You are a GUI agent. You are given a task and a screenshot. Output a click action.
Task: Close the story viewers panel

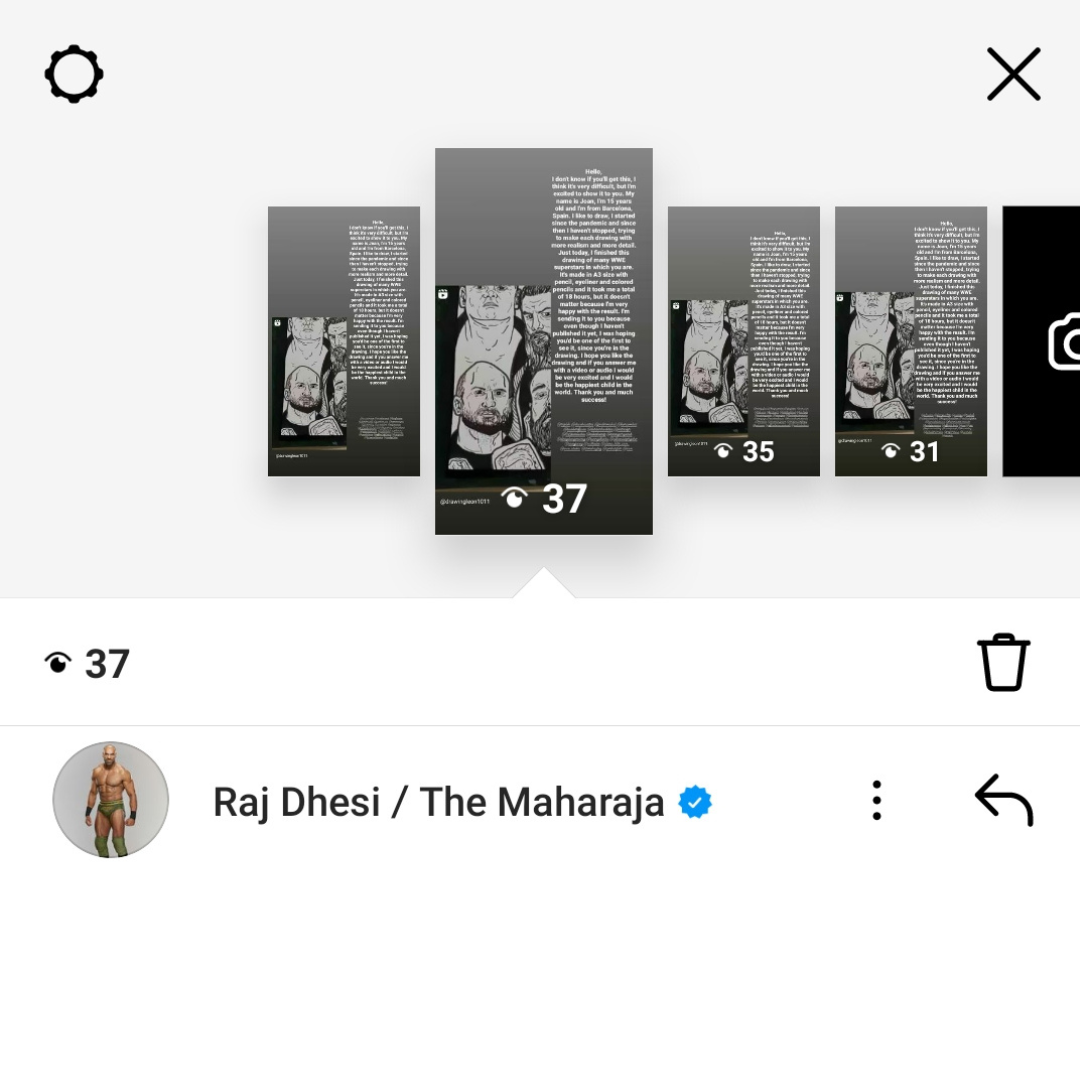[x=1013, y=75]
